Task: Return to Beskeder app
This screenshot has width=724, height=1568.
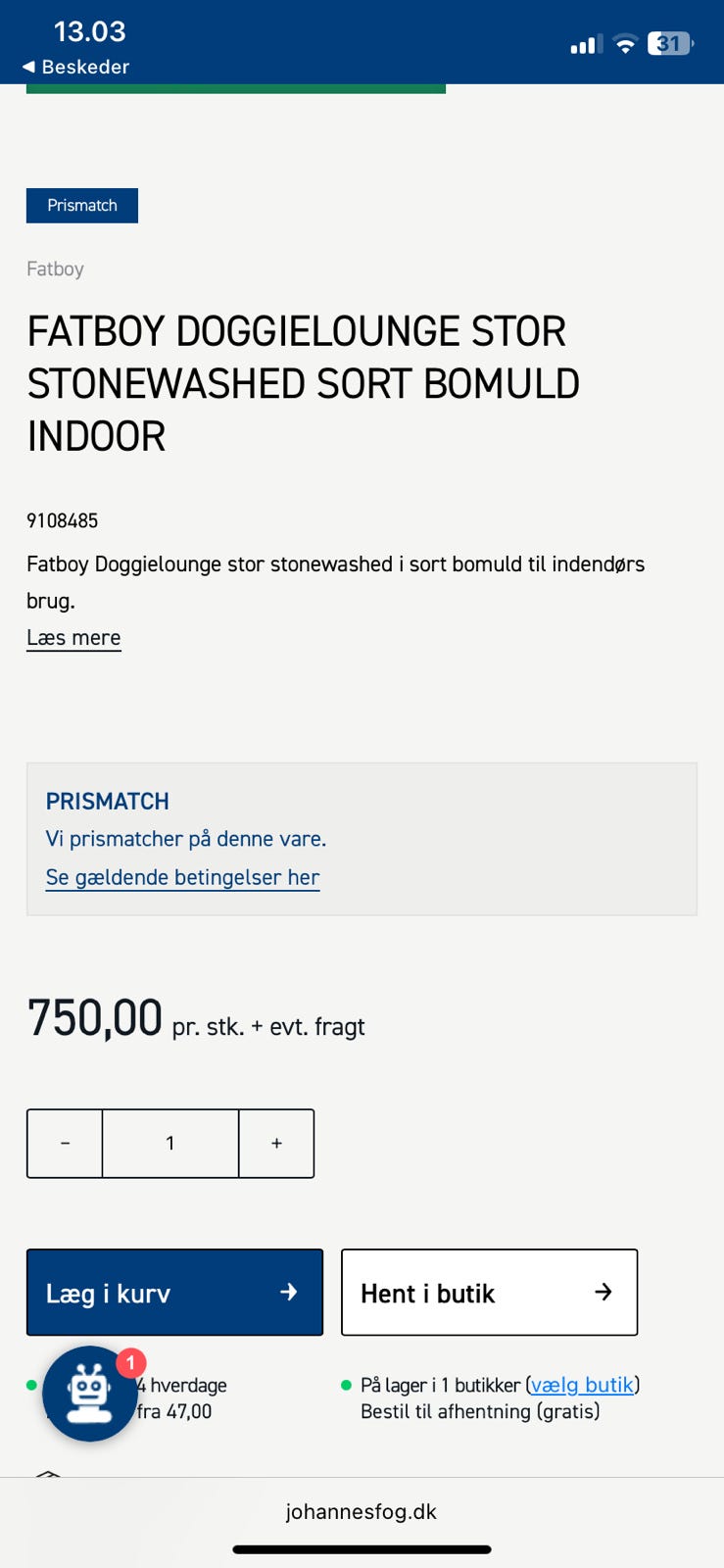Action: (x=75, y=67)
